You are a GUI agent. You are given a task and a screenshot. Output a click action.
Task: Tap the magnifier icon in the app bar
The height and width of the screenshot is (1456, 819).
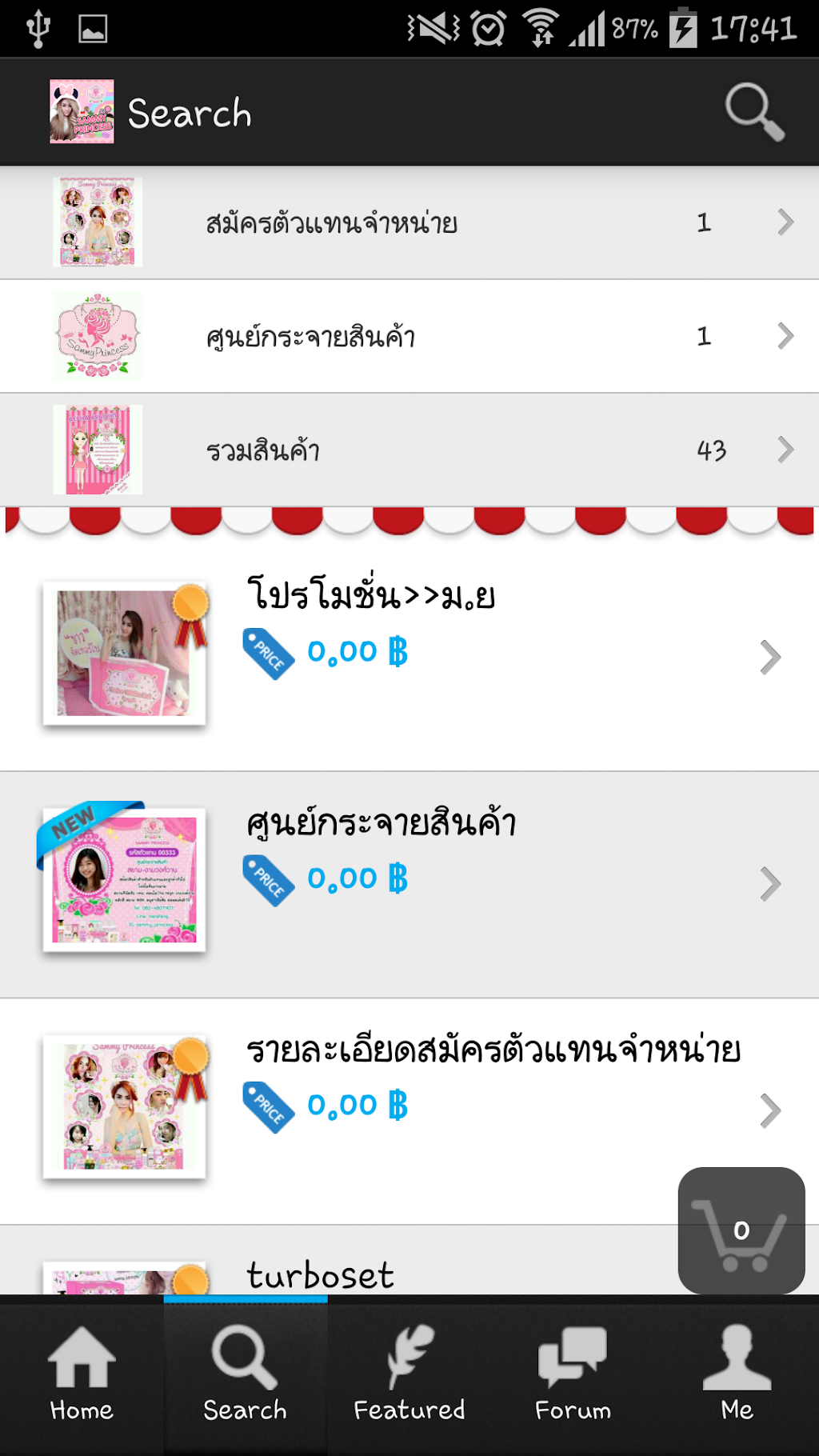click(753, 112)
